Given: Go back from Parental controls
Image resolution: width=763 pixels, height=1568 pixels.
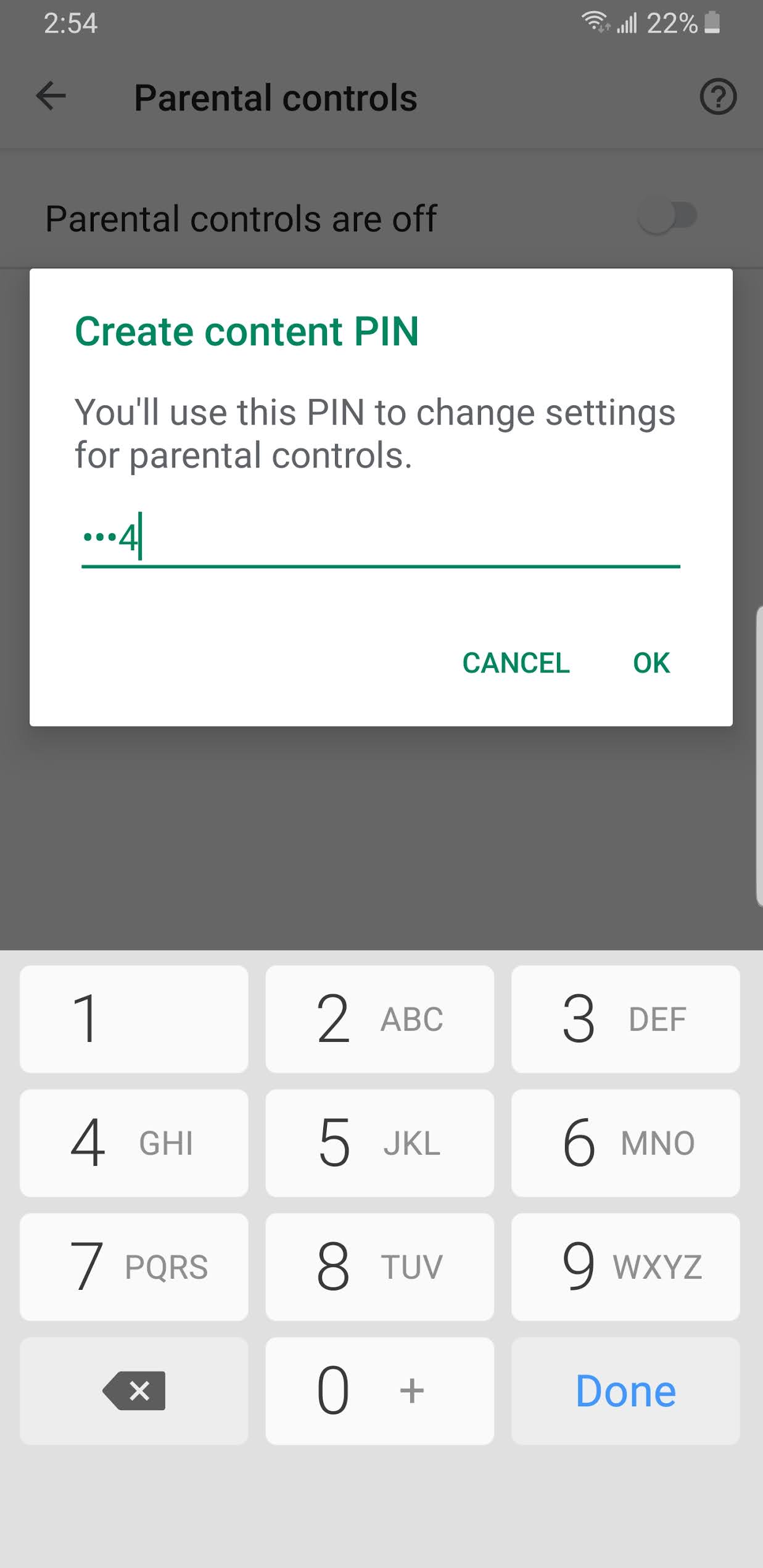Looking at the screenshot, I should (x=51, y=96).
